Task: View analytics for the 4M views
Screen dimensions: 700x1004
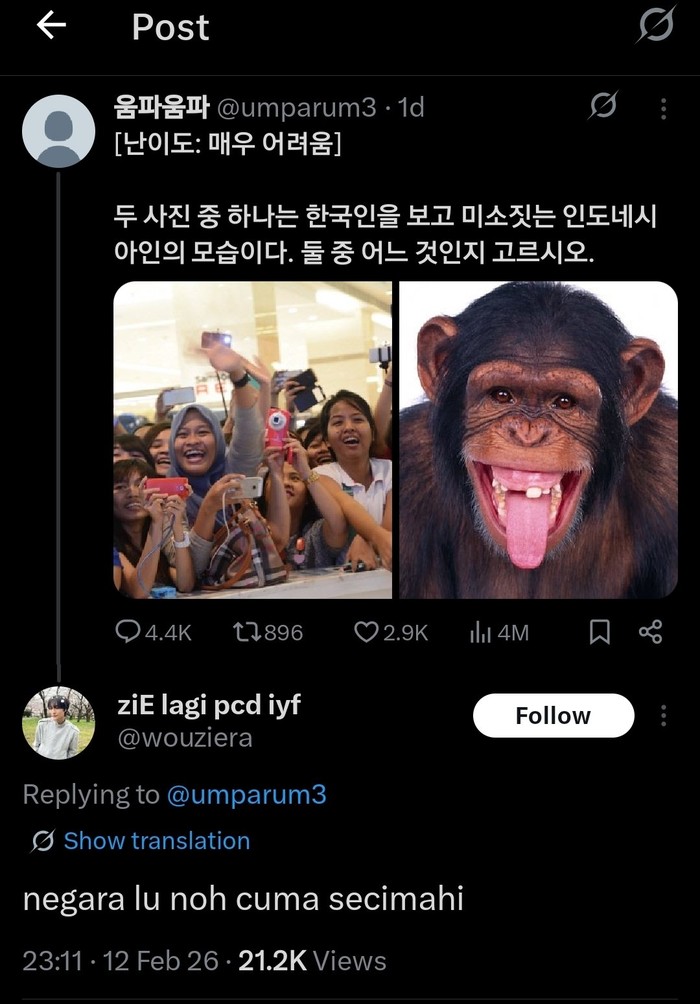Action: click(x=481, y=632)
